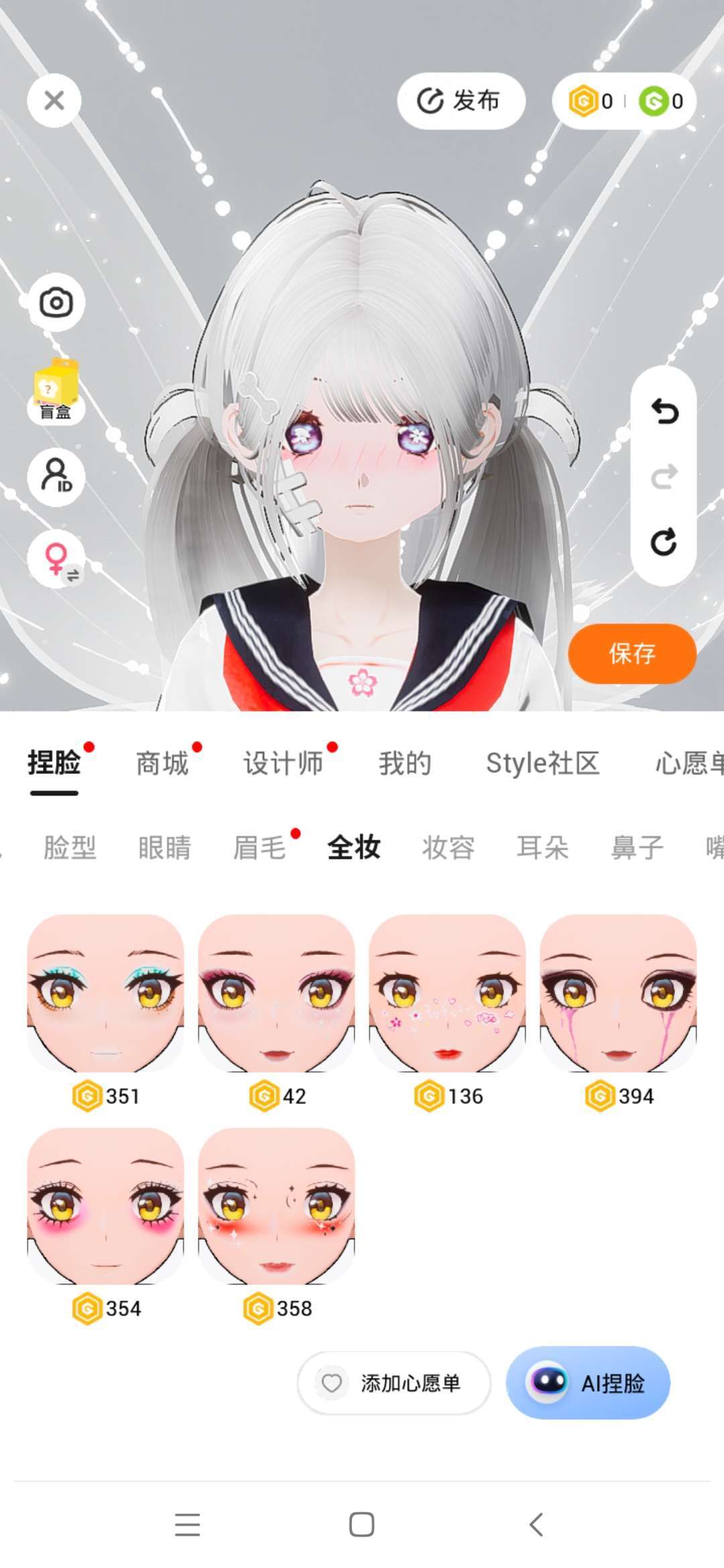Go to the 我的 tab

(405, 763)
